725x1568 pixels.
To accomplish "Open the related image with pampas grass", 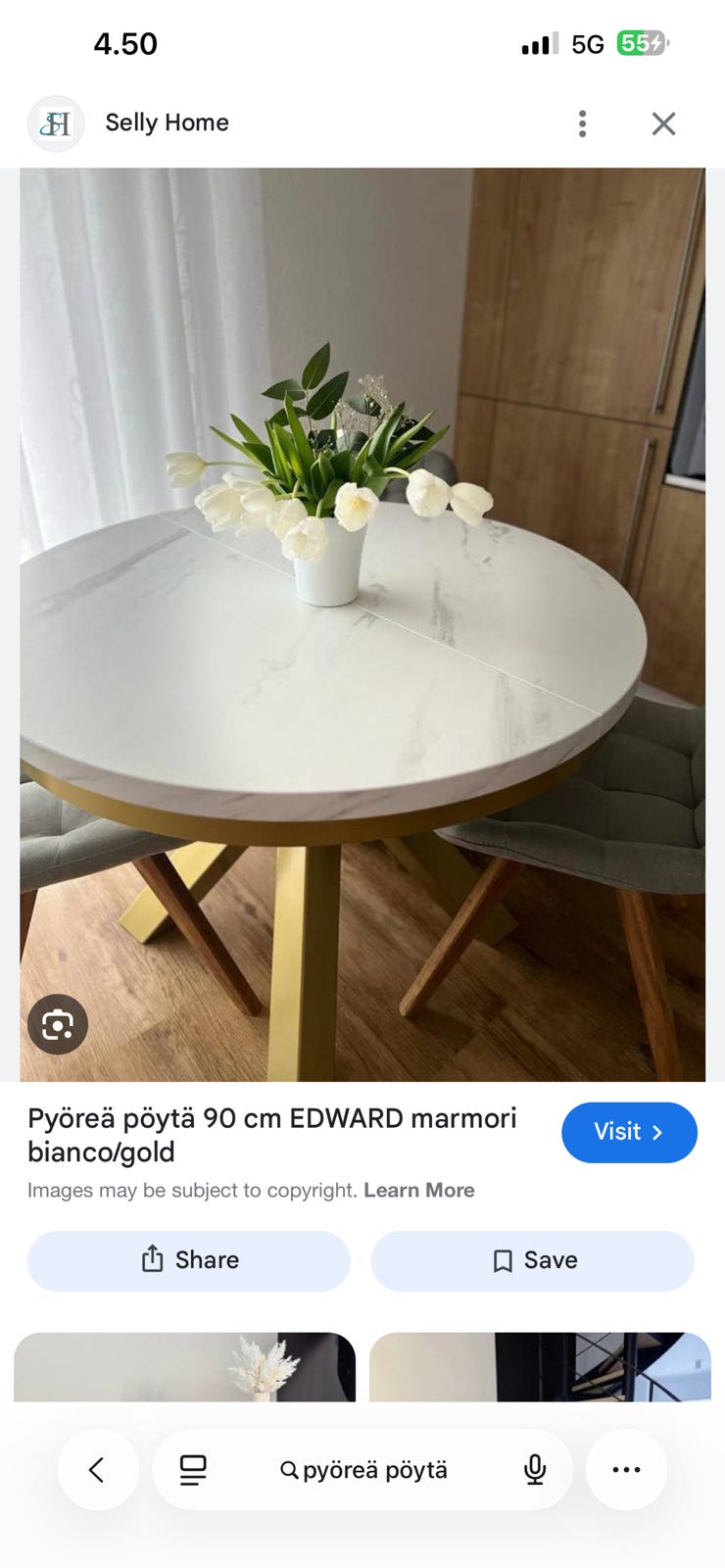I will point(184,1367).
